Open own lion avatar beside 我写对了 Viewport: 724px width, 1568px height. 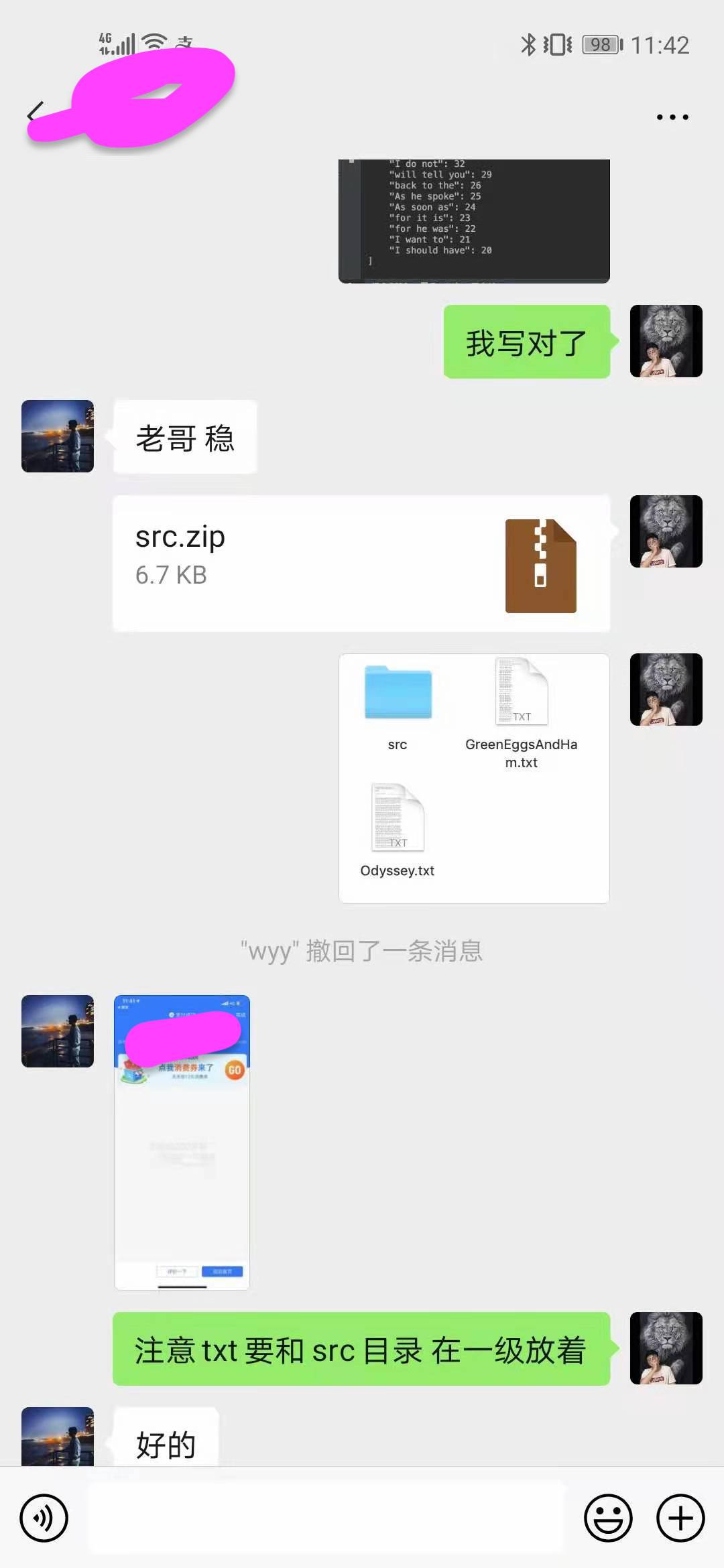pos(666,341)
